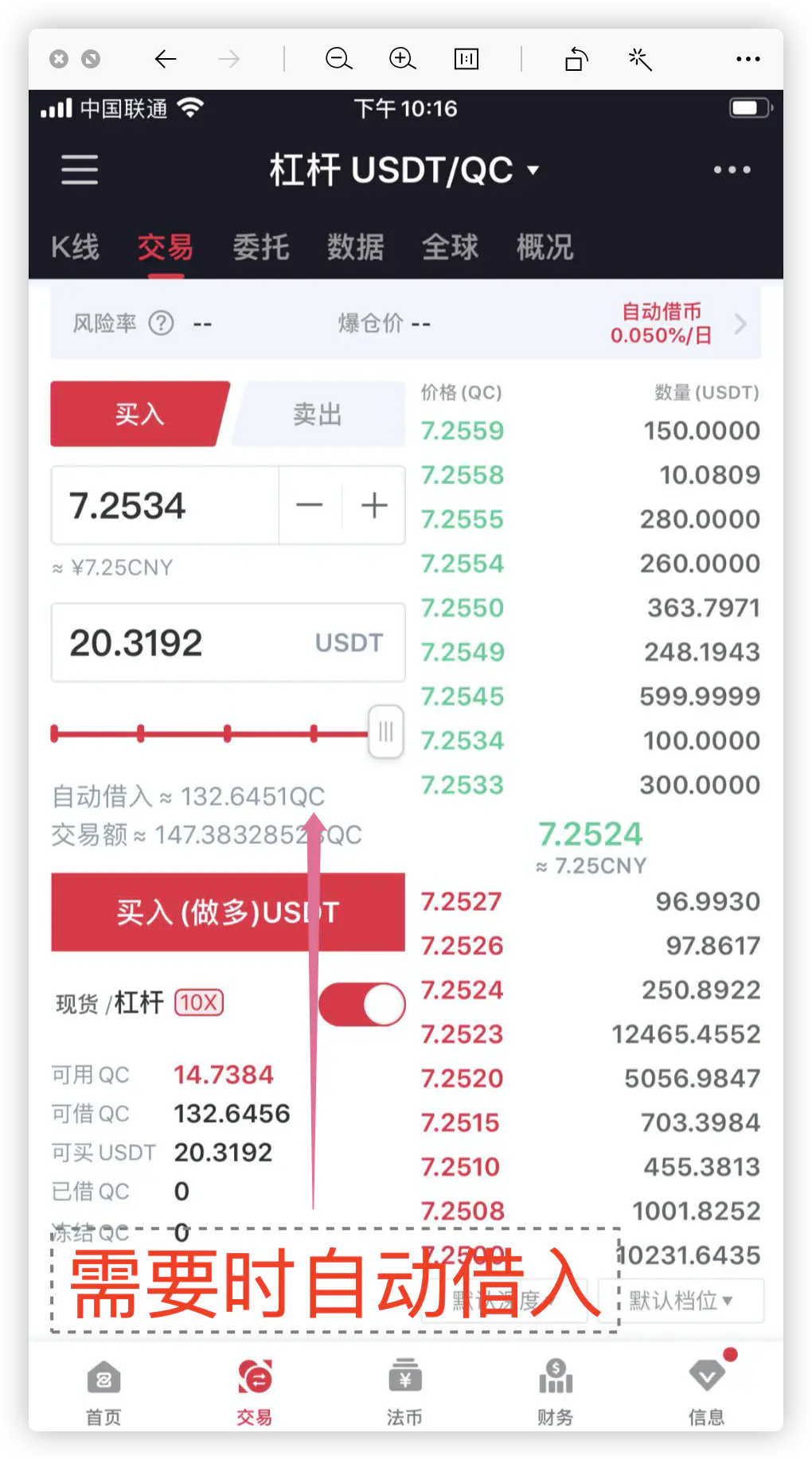Edit the USDT amount field
The height and width of the screenshot is (1460, 812).
pos(228,642)
